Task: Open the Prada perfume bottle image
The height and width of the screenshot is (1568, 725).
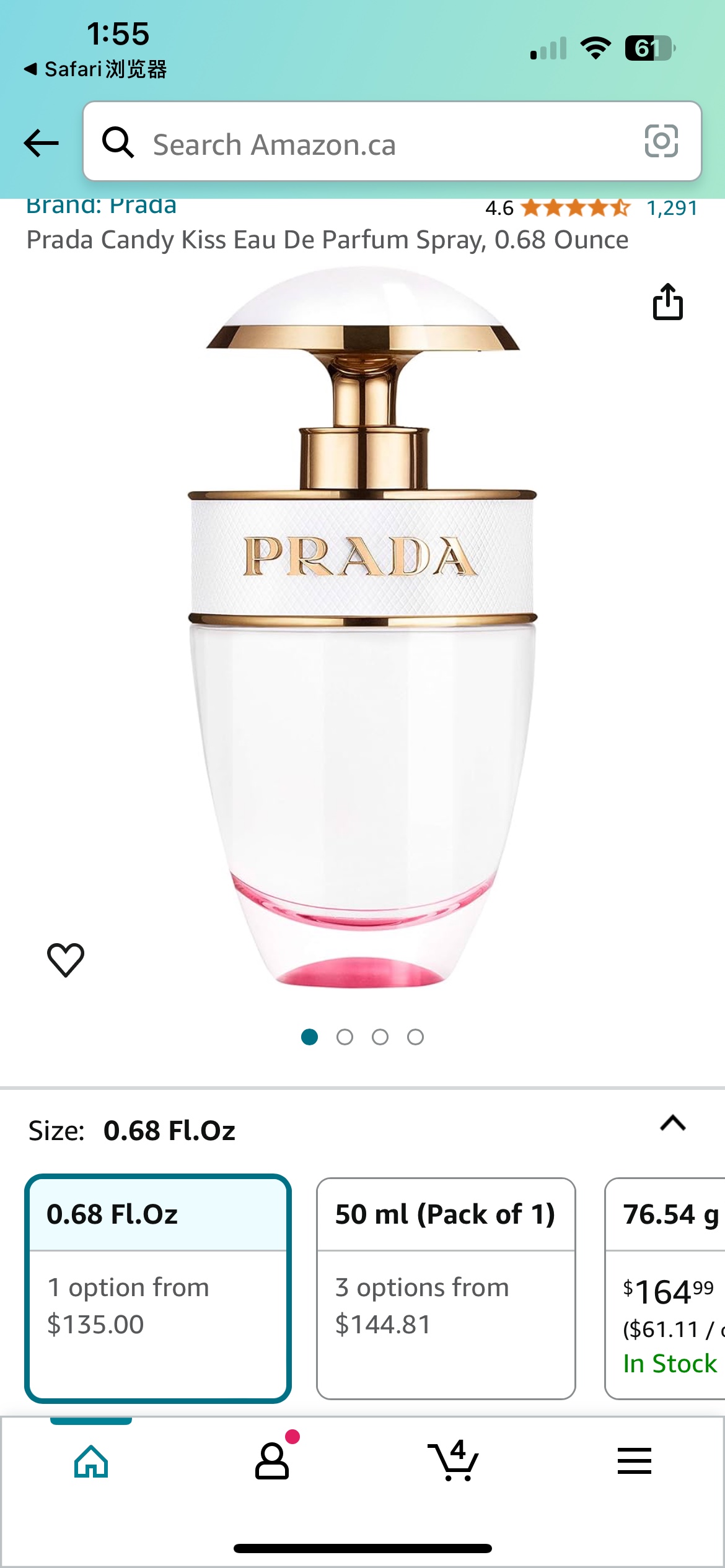Action: 362,625
